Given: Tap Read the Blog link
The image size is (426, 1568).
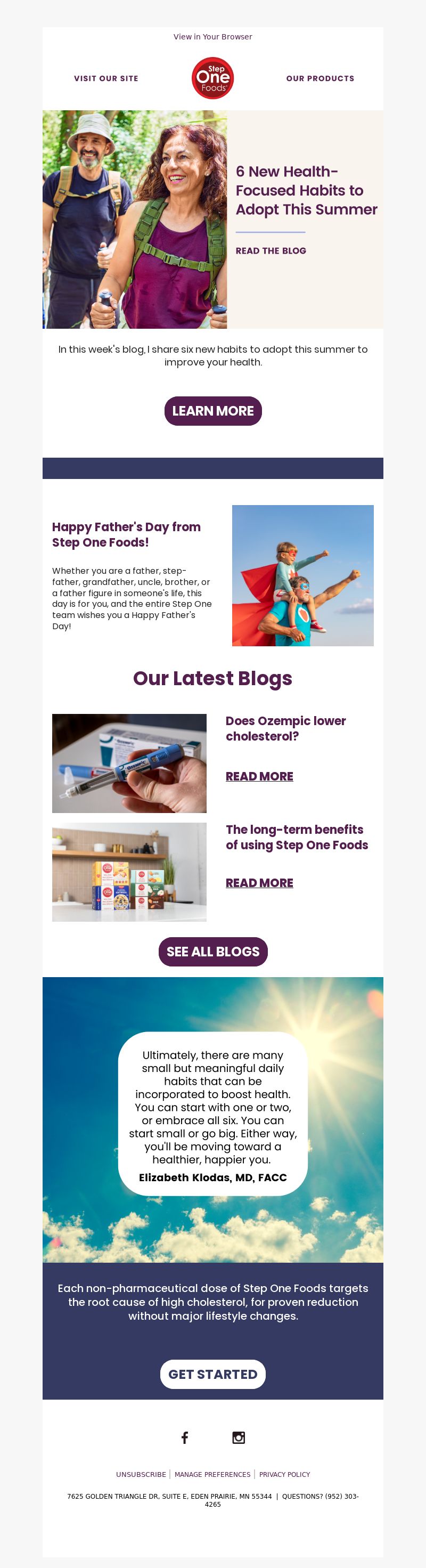Looking at the screenshot, I should click(x=271, y=251).
